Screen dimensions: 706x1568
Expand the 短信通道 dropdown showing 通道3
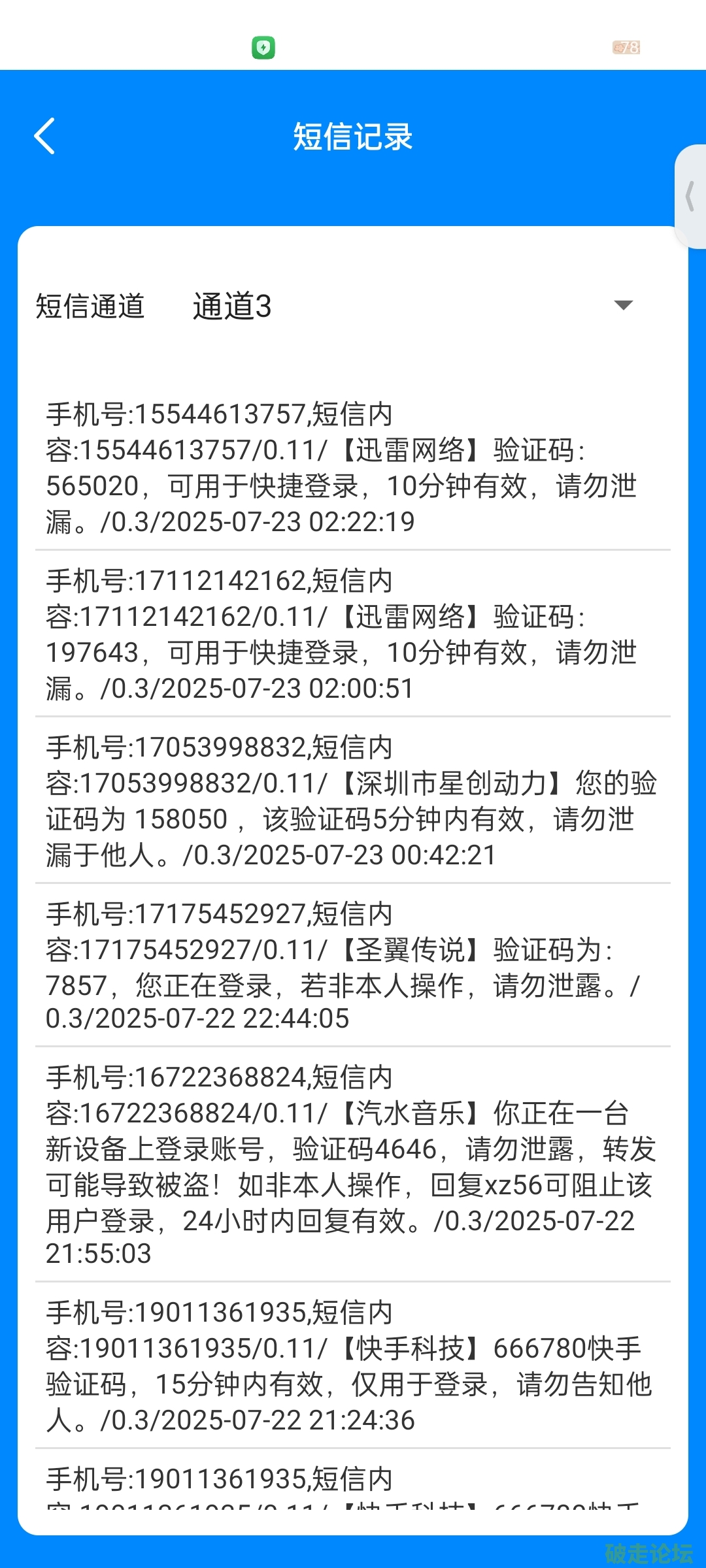(624, 305)
